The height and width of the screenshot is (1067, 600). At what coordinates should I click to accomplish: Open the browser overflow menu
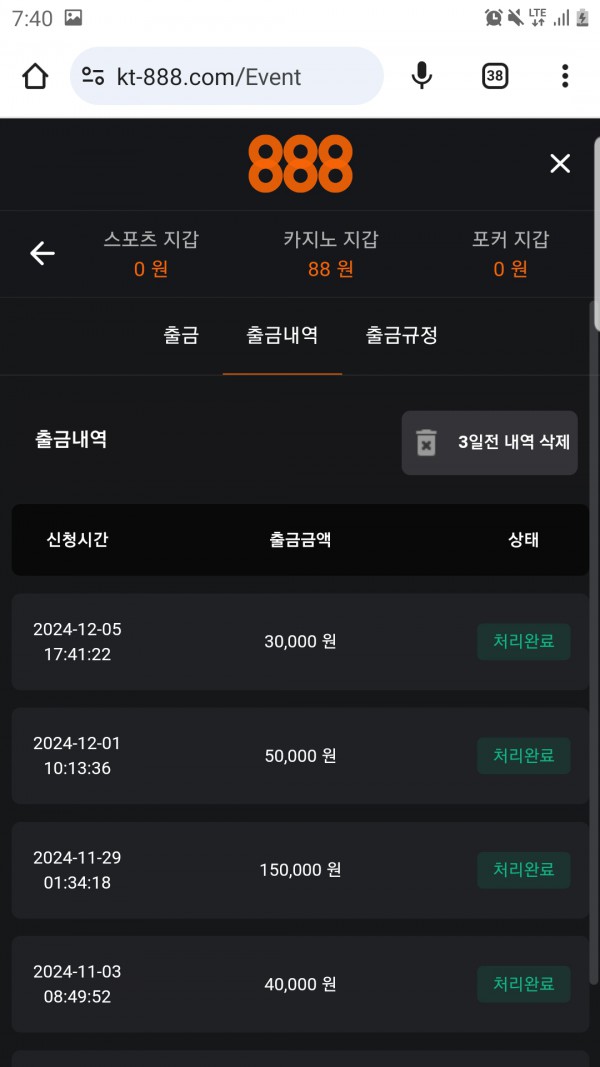coord(565,76)
